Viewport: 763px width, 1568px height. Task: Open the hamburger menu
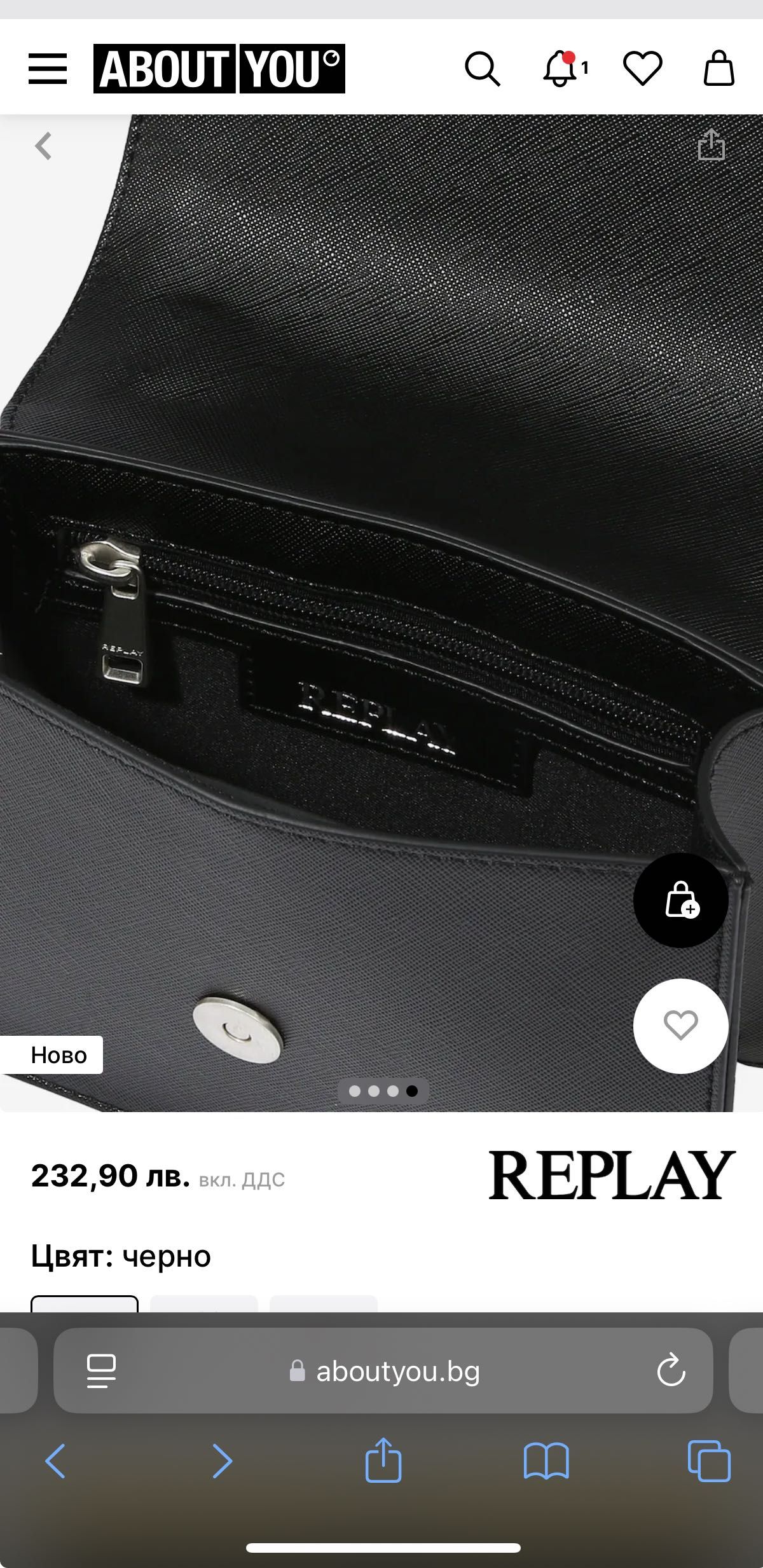(x=48, y=69)
